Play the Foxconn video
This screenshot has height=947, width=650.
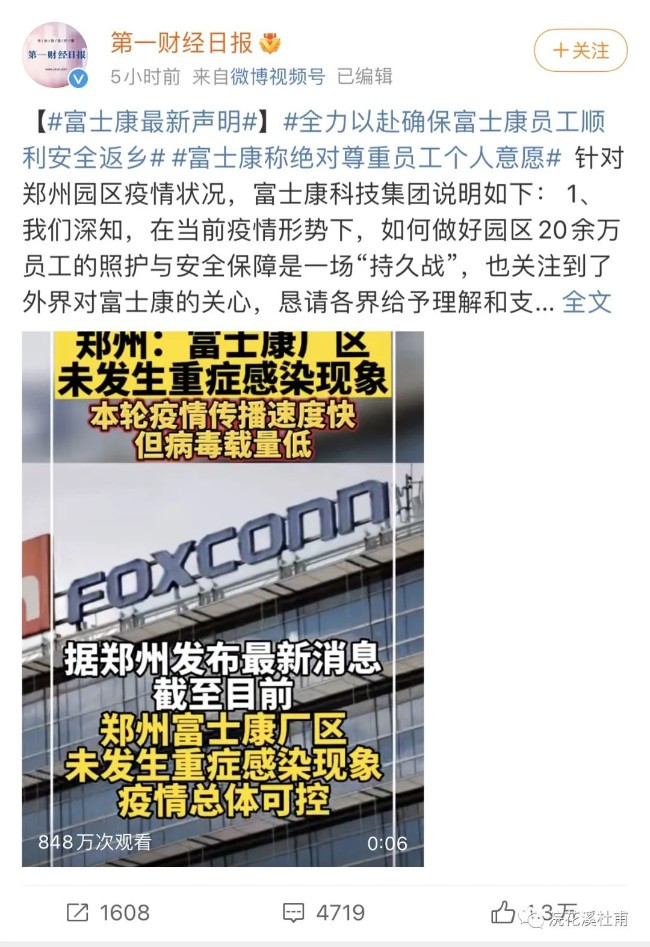click(x=223, y=598)
